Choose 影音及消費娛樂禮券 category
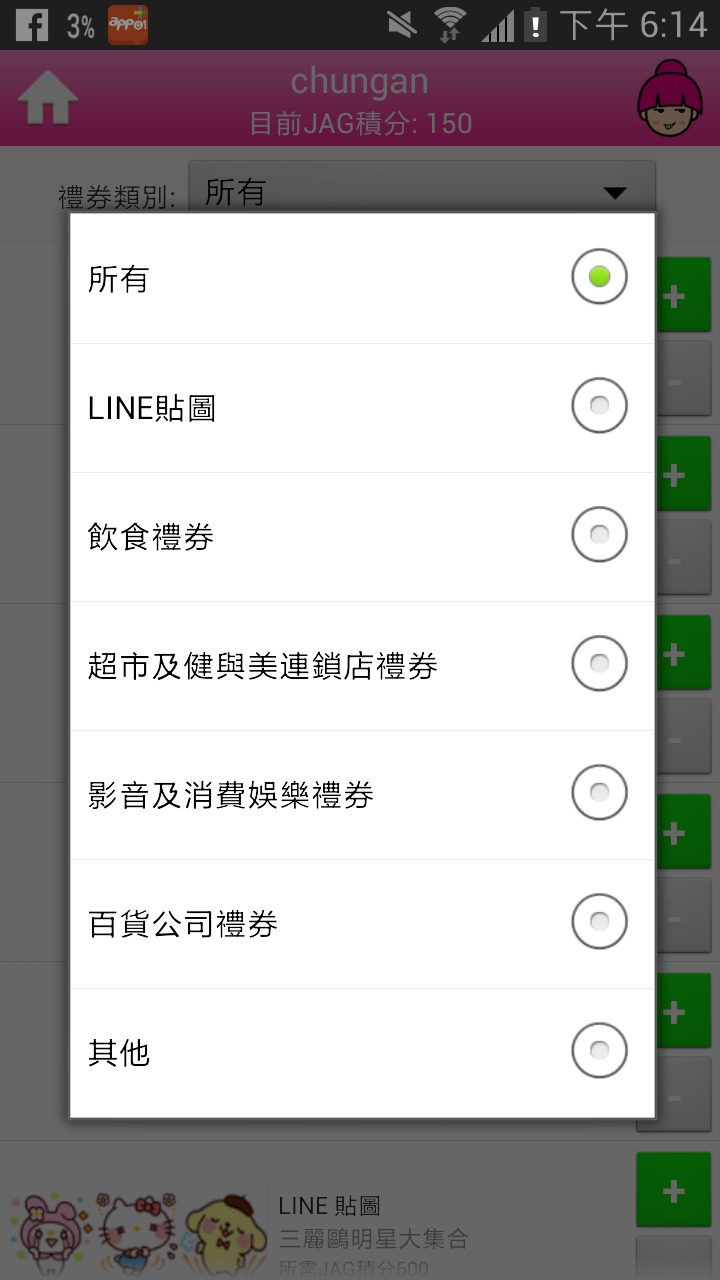Image resolution: width=720 pixels, height=1280 pixels. [x=362, y=794]
